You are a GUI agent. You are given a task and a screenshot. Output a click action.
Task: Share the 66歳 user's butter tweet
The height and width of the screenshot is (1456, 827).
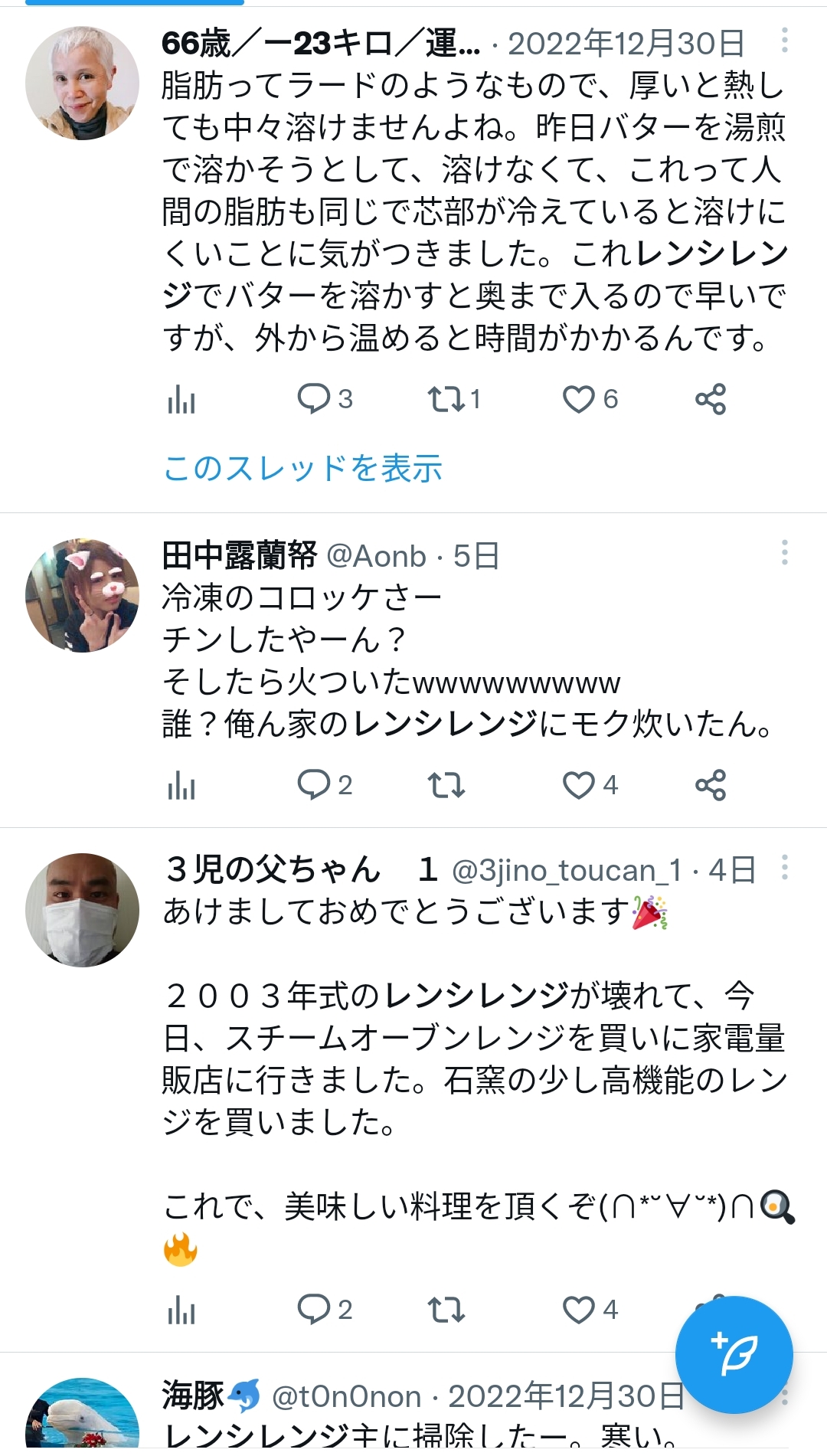[x=710, y=399]
